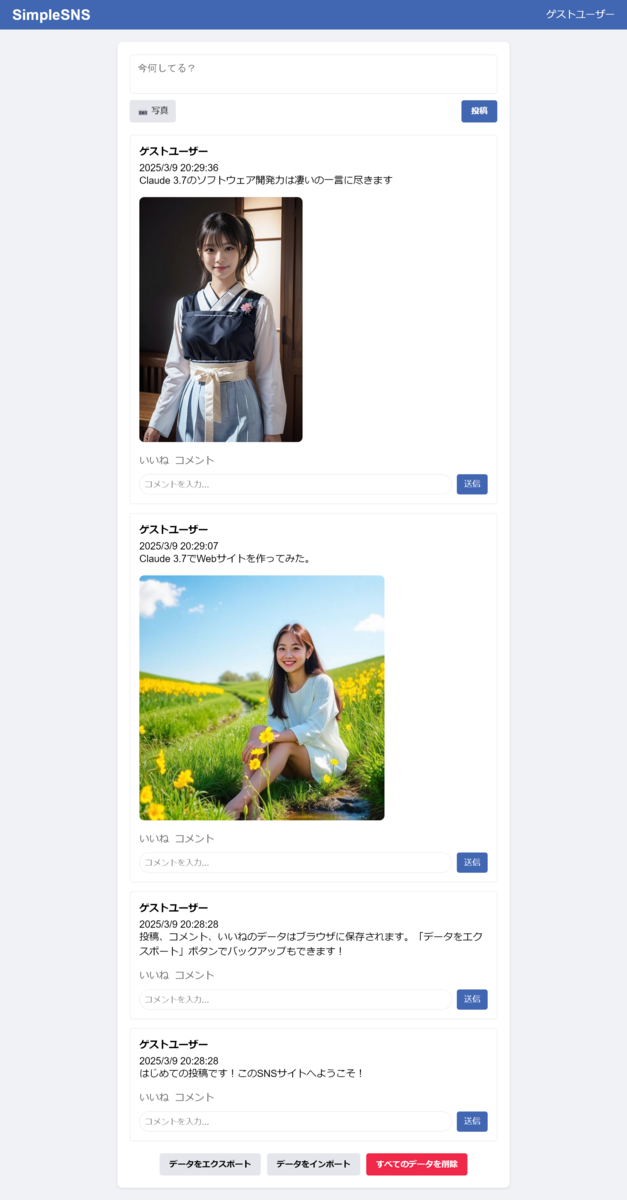
Task: Open コメント on the Webサイトを作ってみた post
Action: pyautogui.click(x=194, y=838)
